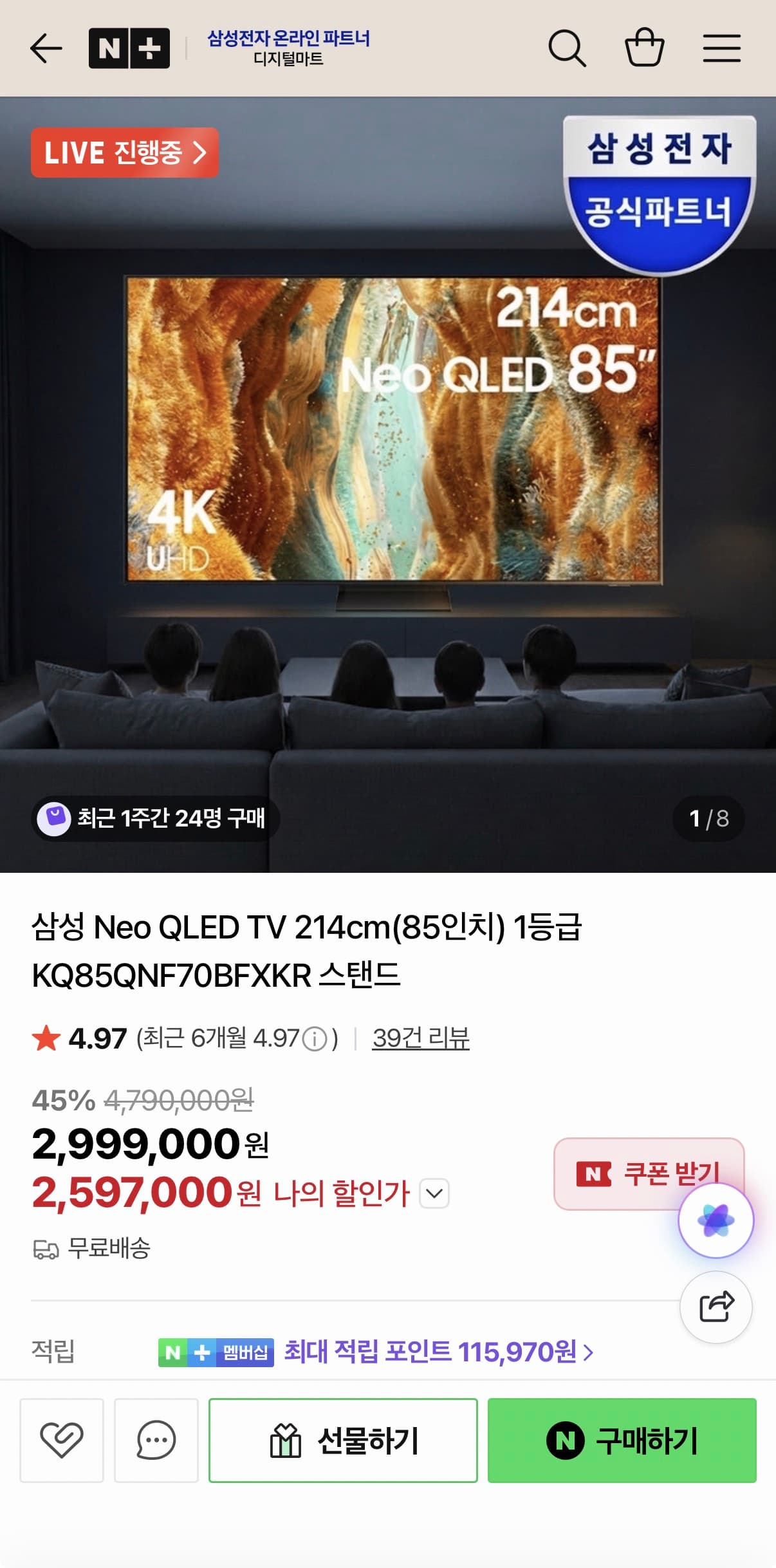Toggle the purchase notification badge showing 24 buyers
This screenshot has height=1568, width=776.
point(154,818)
